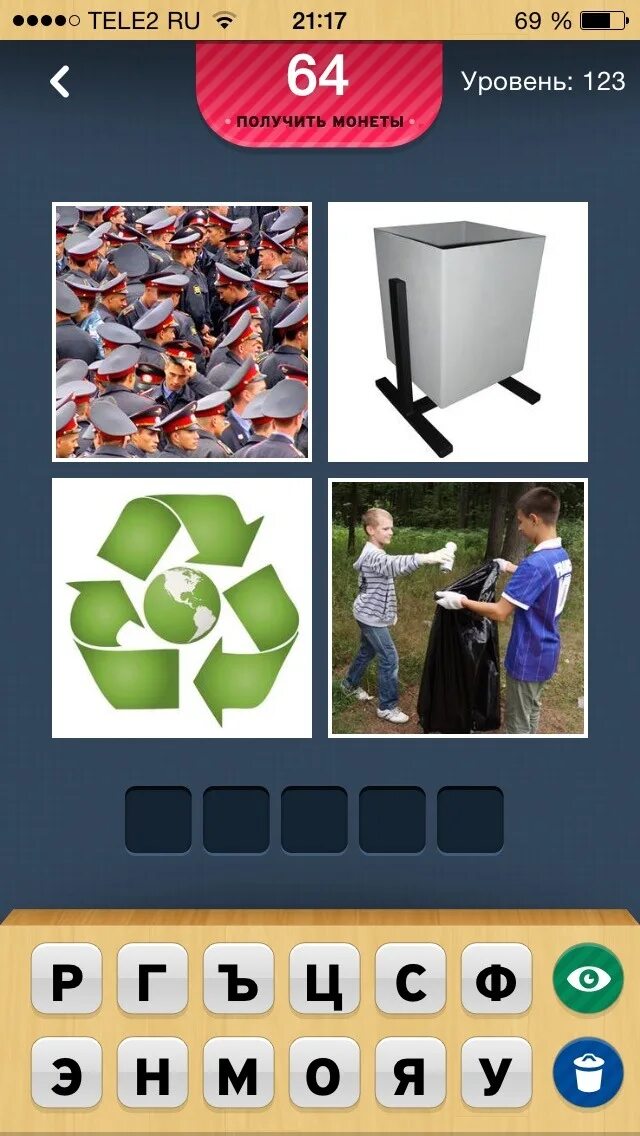Add the letter Ф tile
The height and width of the screenshot is (1136, 640).
497,979
